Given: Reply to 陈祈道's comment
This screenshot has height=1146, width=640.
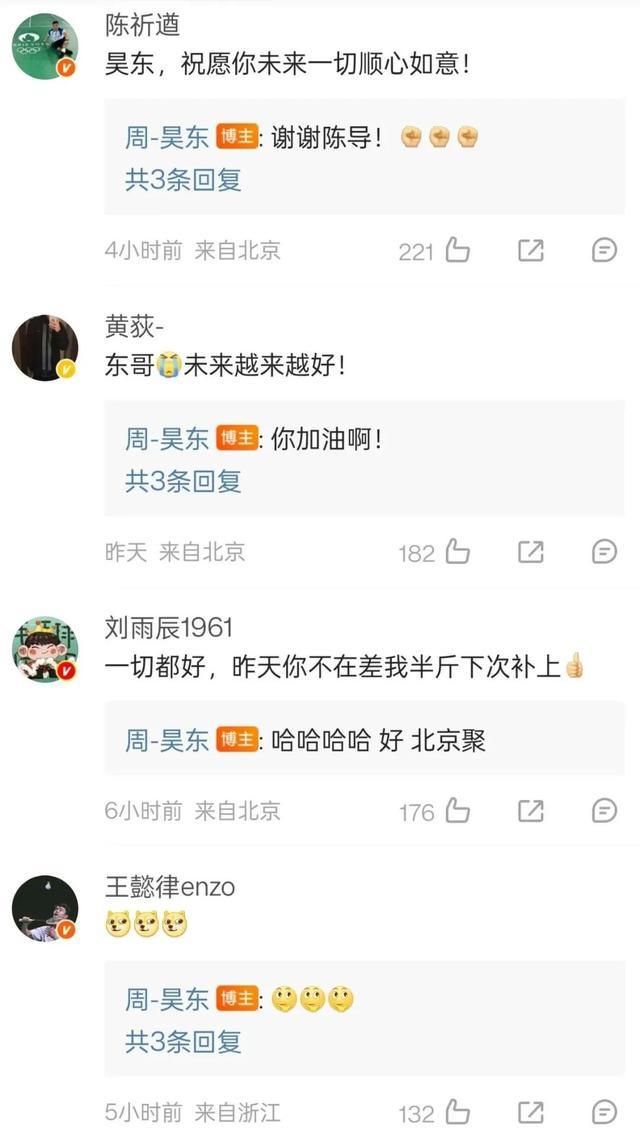Looking at the screenshot, I should coord(604,250).
